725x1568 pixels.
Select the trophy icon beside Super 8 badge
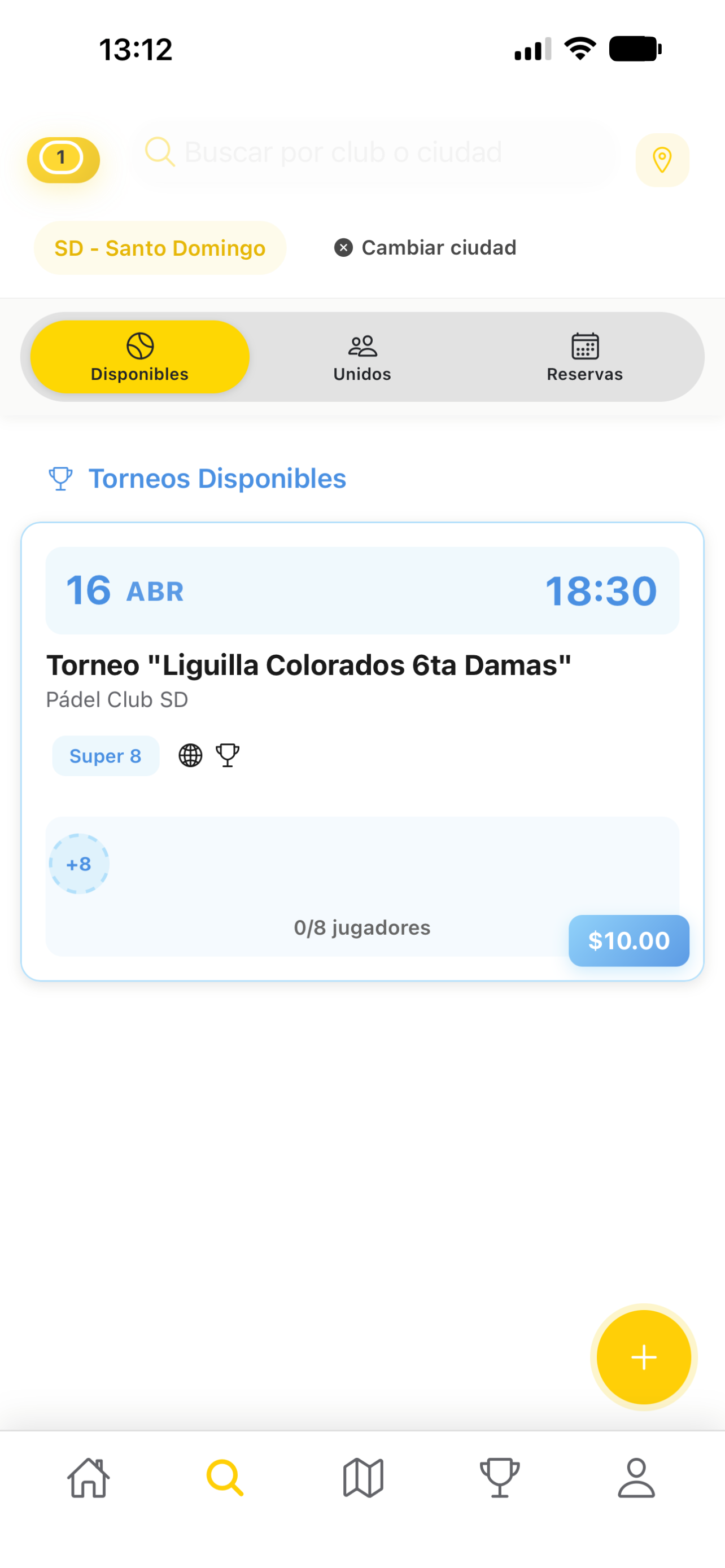(228, 755)
